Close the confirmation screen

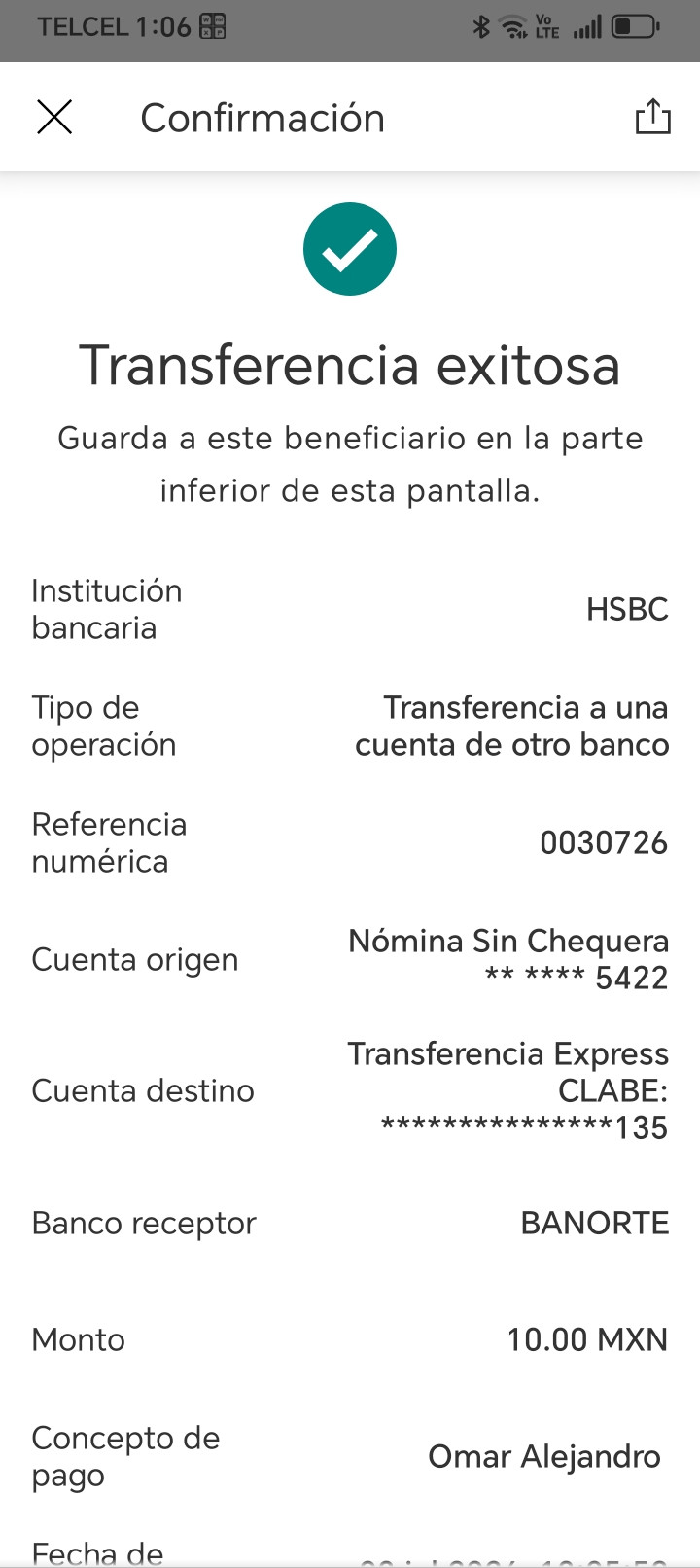pos(54,118)
